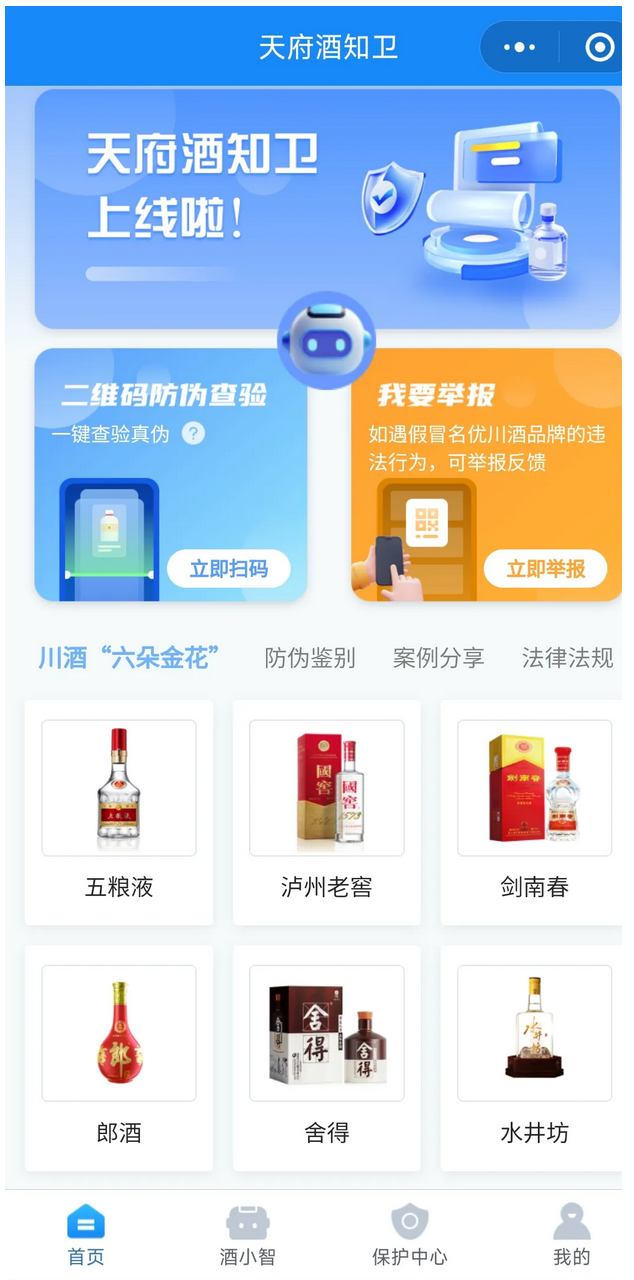634x1280 pixels.
Task: Open the 剑南春 brand card
Action: pyautogui.click(x=533, y=812)
